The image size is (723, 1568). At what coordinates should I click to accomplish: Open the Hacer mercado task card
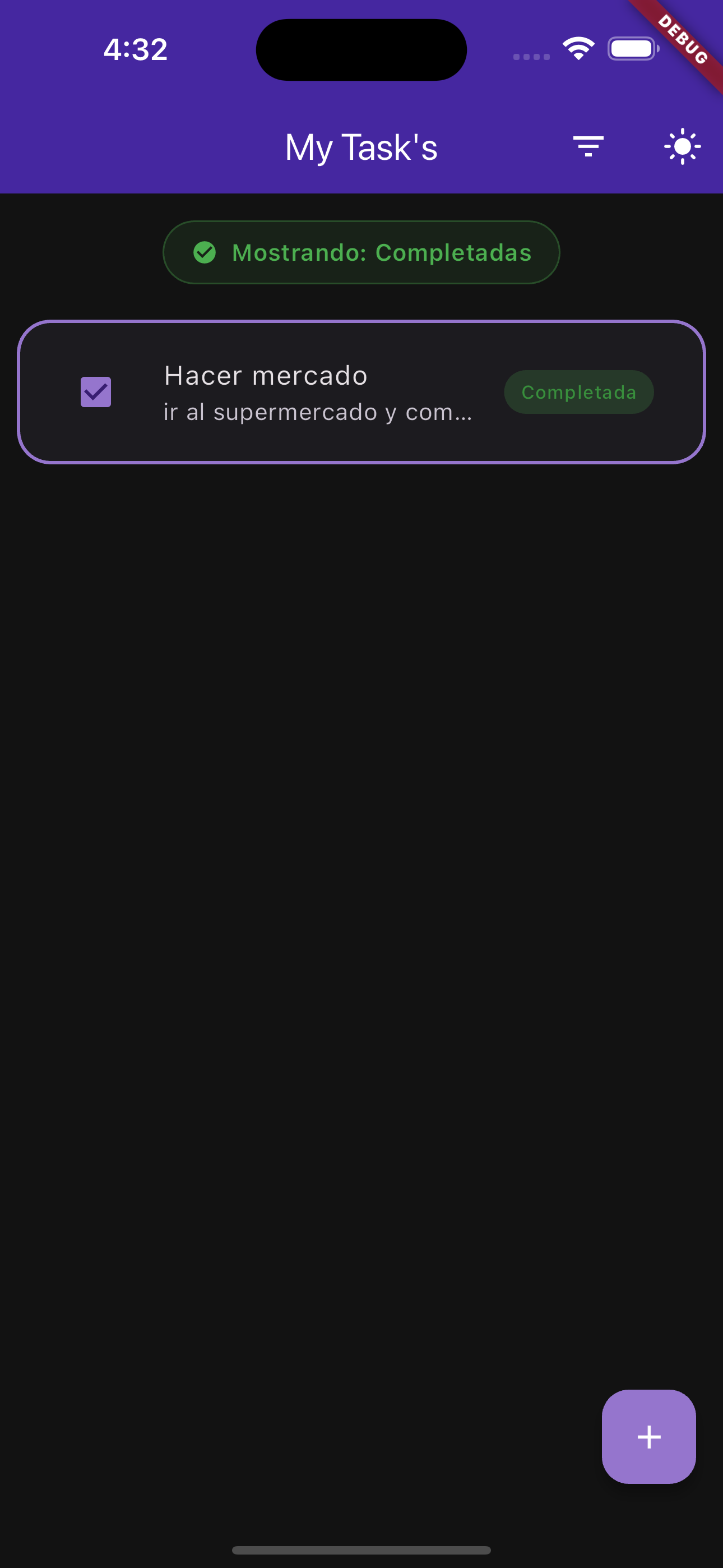[x=361, y=392]
